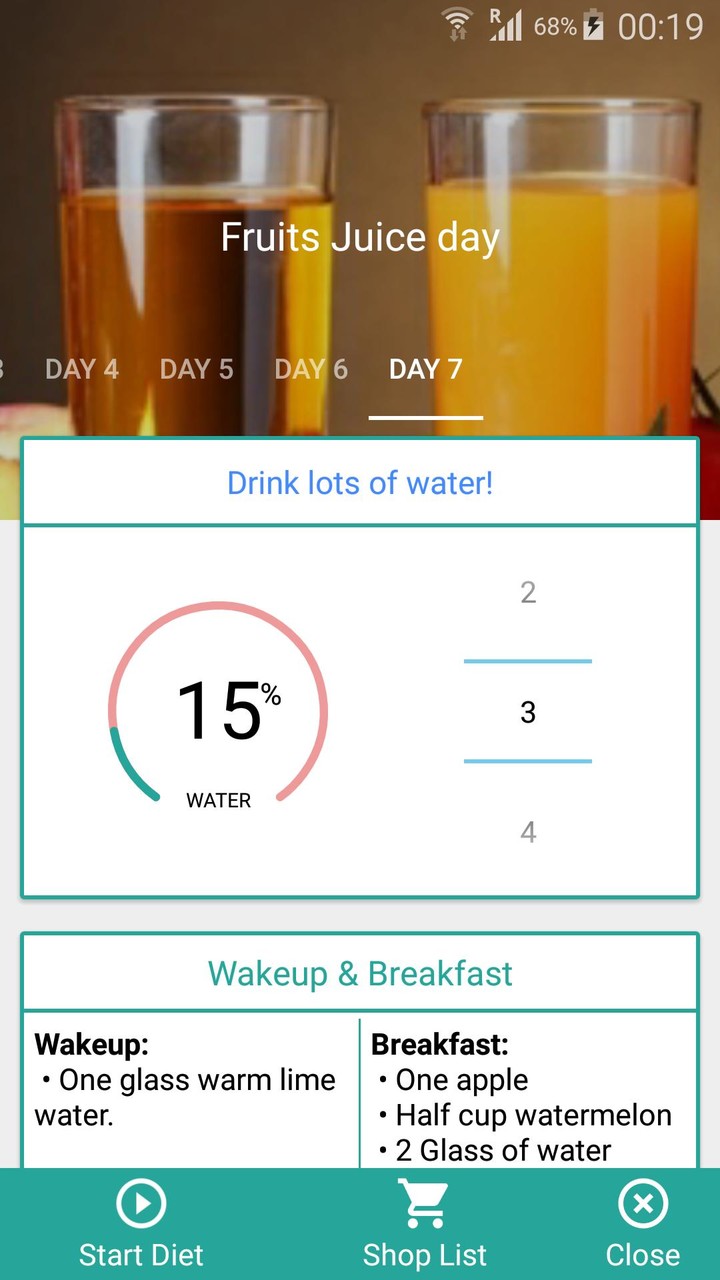Select number 2 in the glasses picker
The image size is (720, 1280).
527,592
